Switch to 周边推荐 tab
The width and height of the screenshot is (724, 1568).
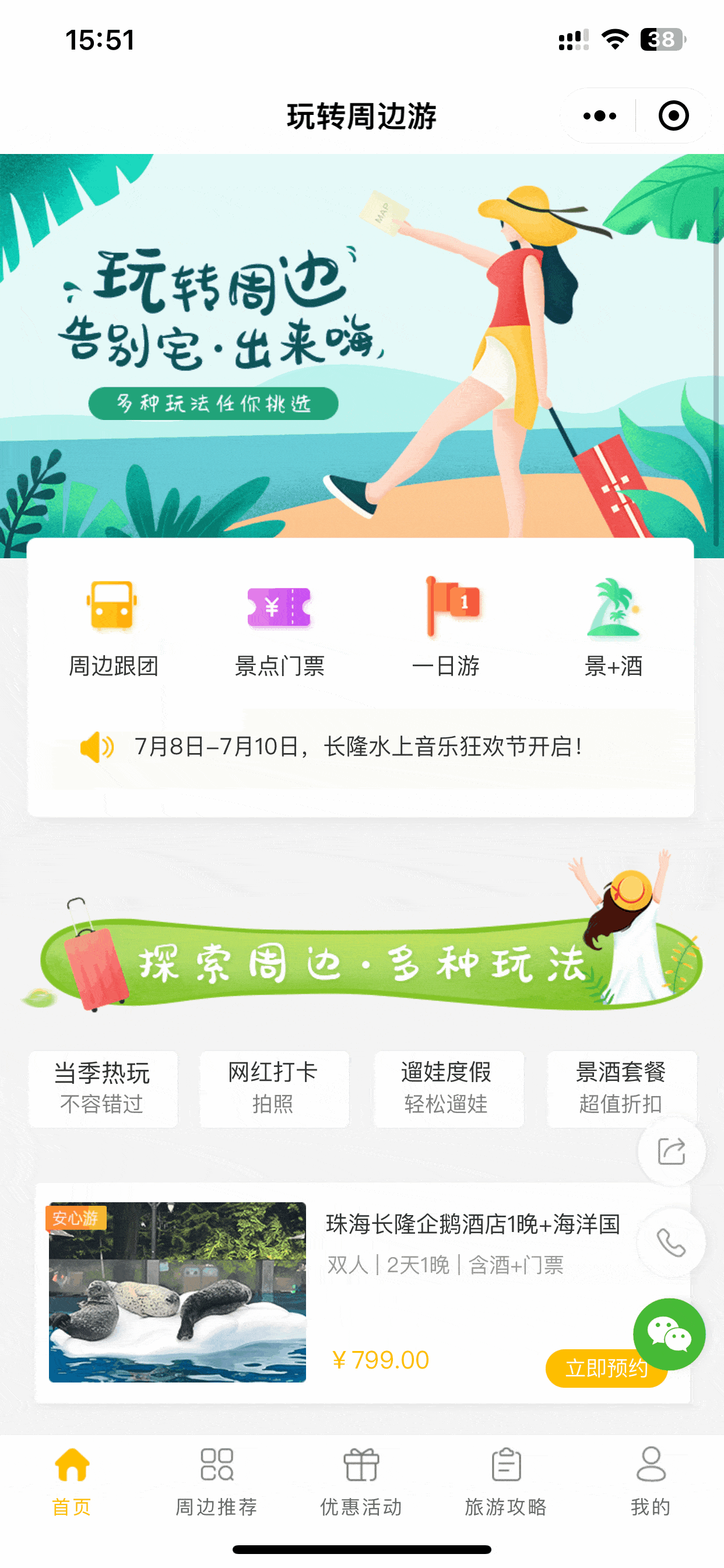(217, 1481)
